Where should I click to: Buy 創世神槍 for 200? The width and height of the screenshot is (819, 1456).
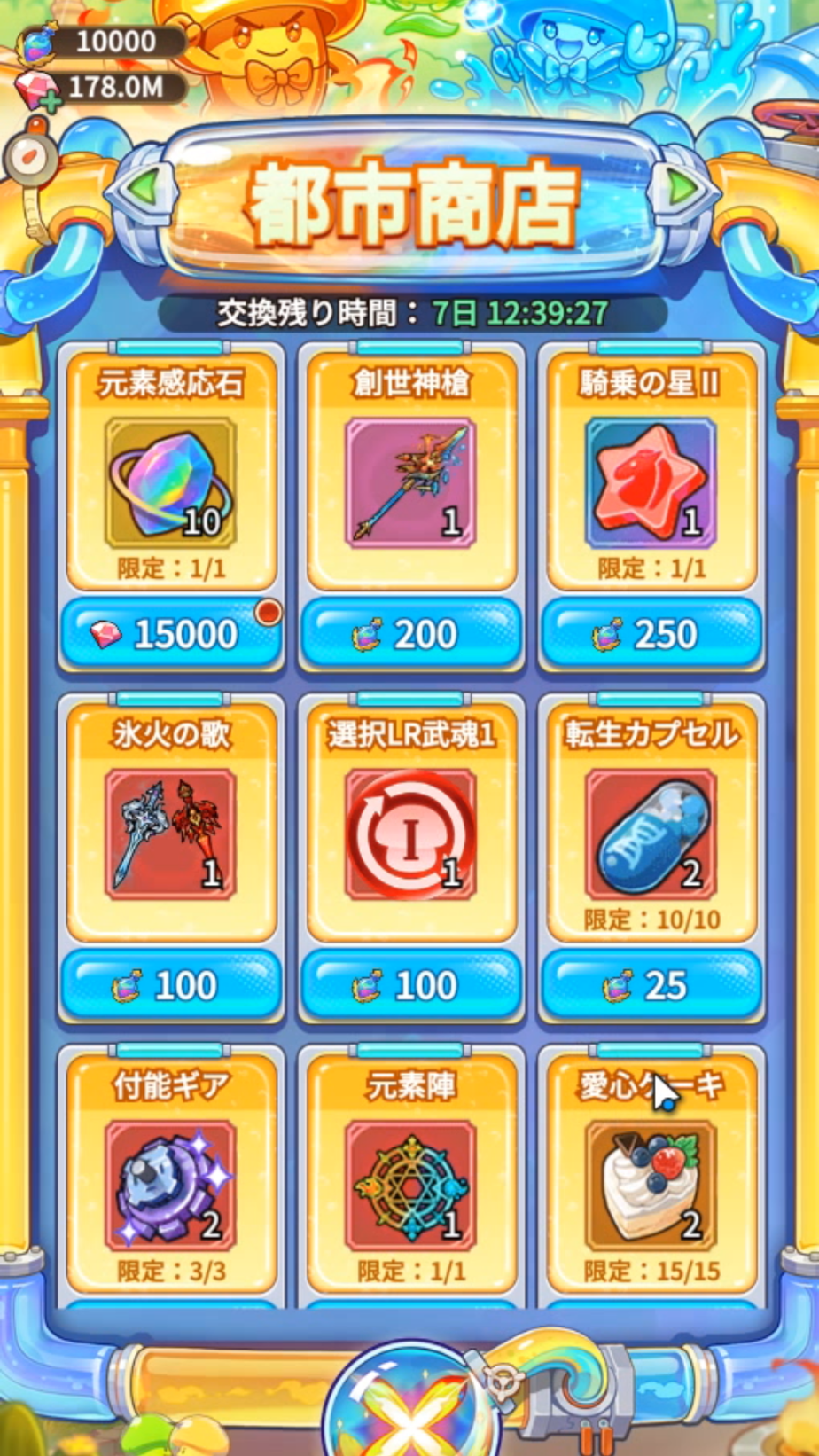pos(410,634)
